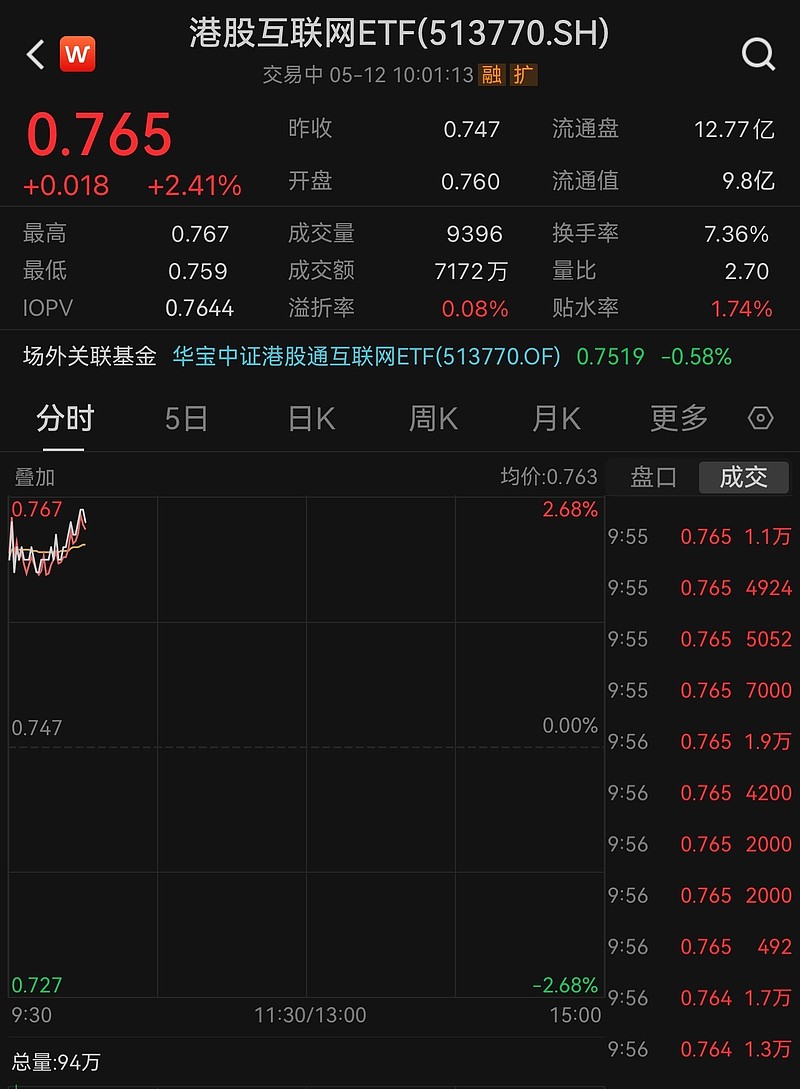
Task: Open chart settings via the hexagon gear icon
Action: point(761,418)
